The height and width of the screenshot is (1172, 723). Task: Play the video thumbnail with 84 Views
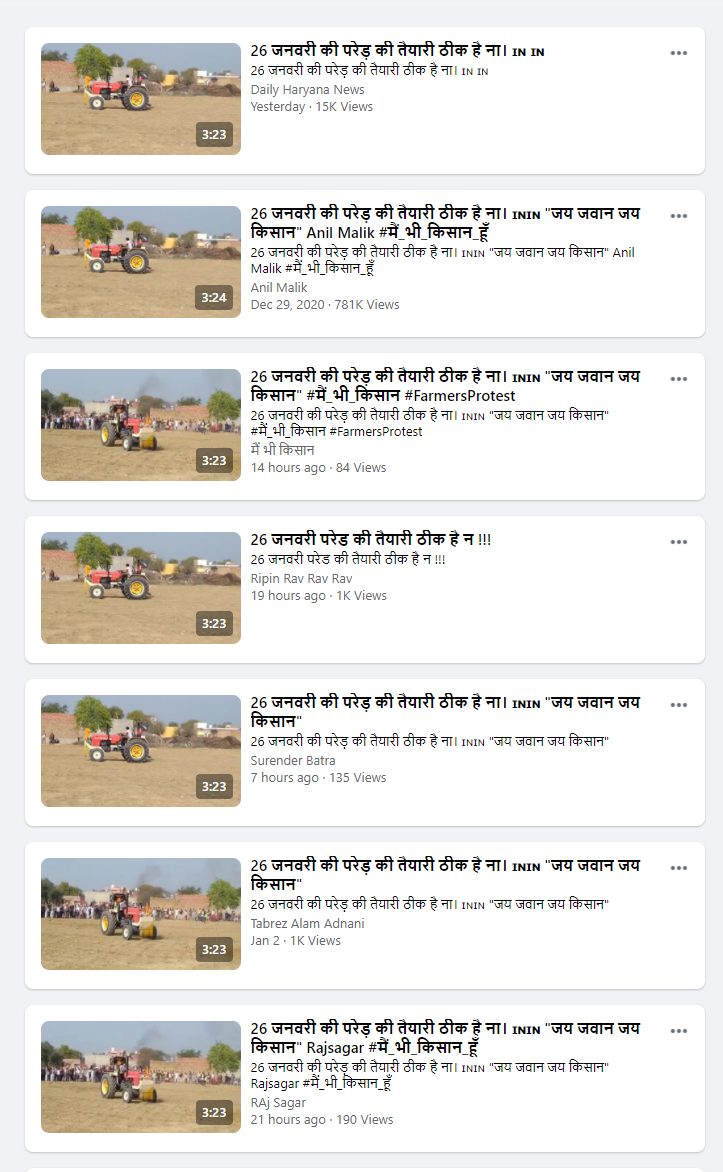coord(140,425)
